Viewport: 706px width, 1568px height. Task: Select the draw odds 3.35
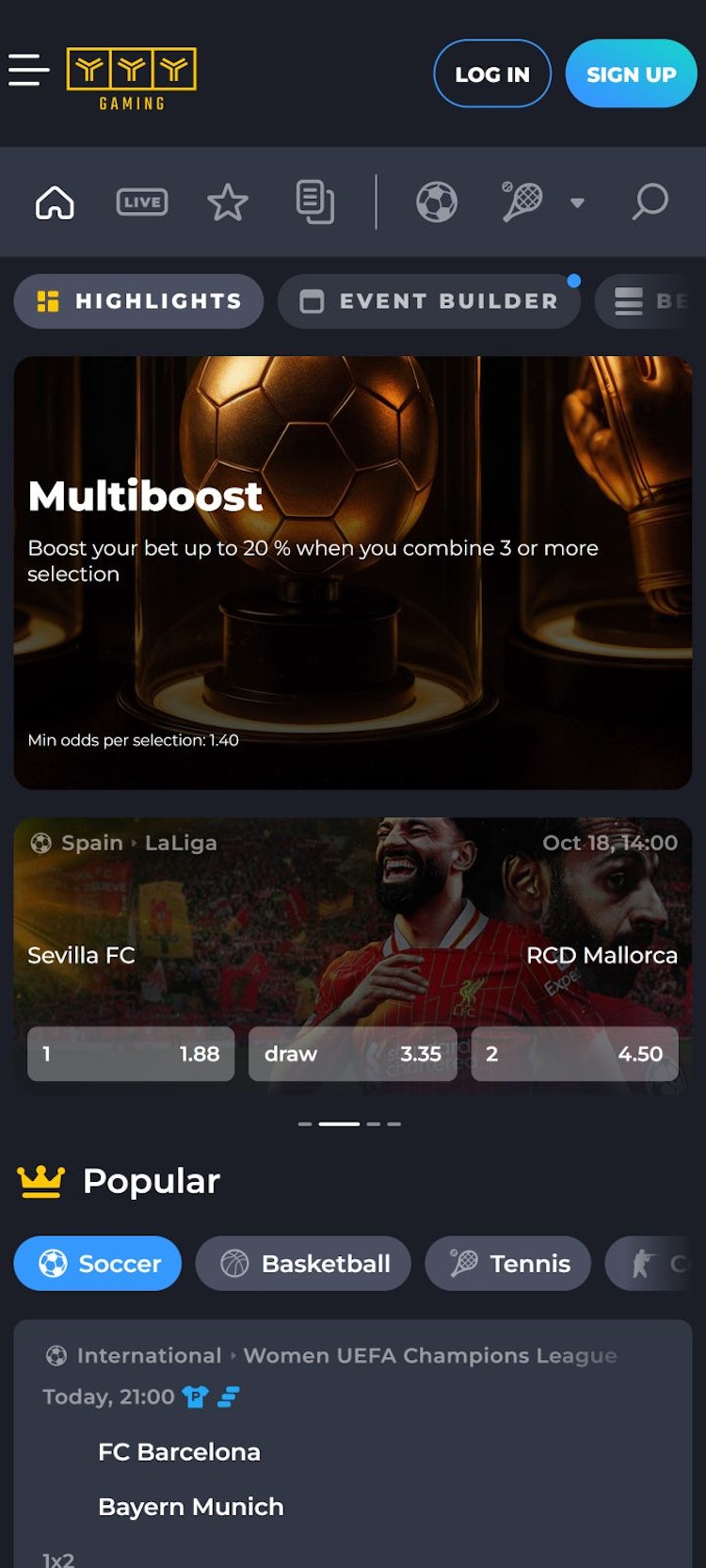352,1054
